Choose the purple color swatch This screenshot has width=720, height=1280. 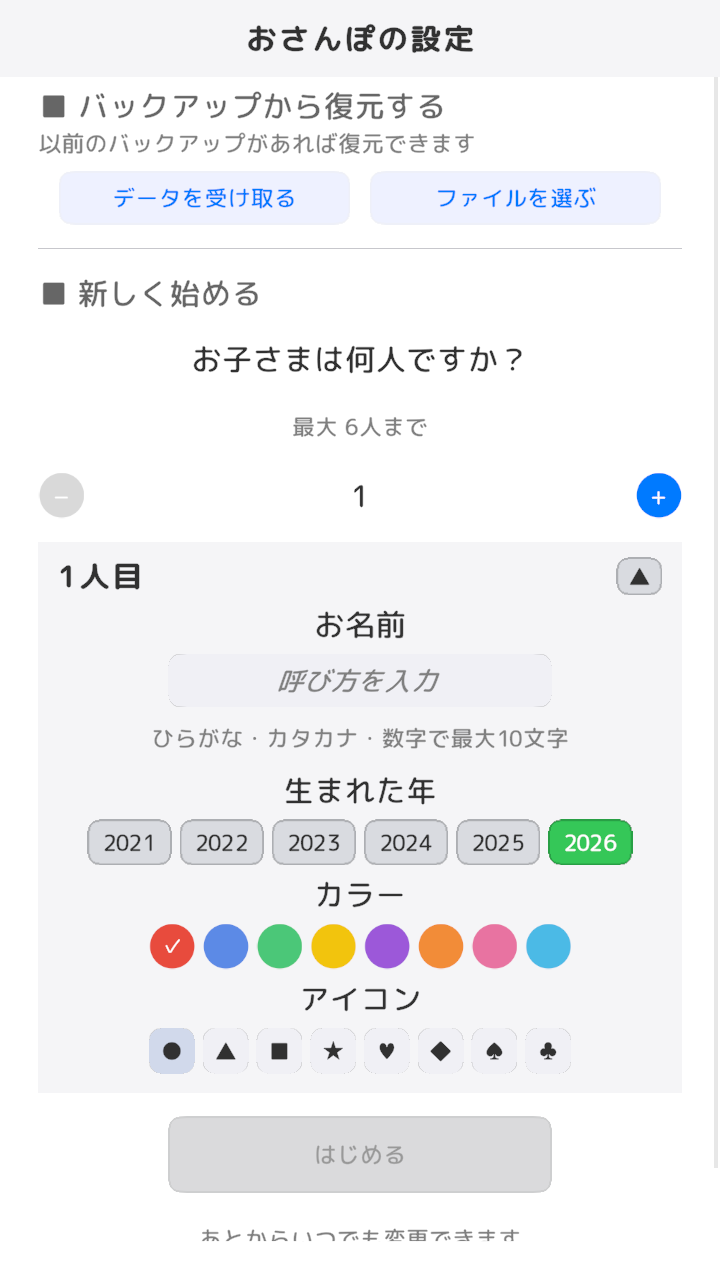click(387, 946)
